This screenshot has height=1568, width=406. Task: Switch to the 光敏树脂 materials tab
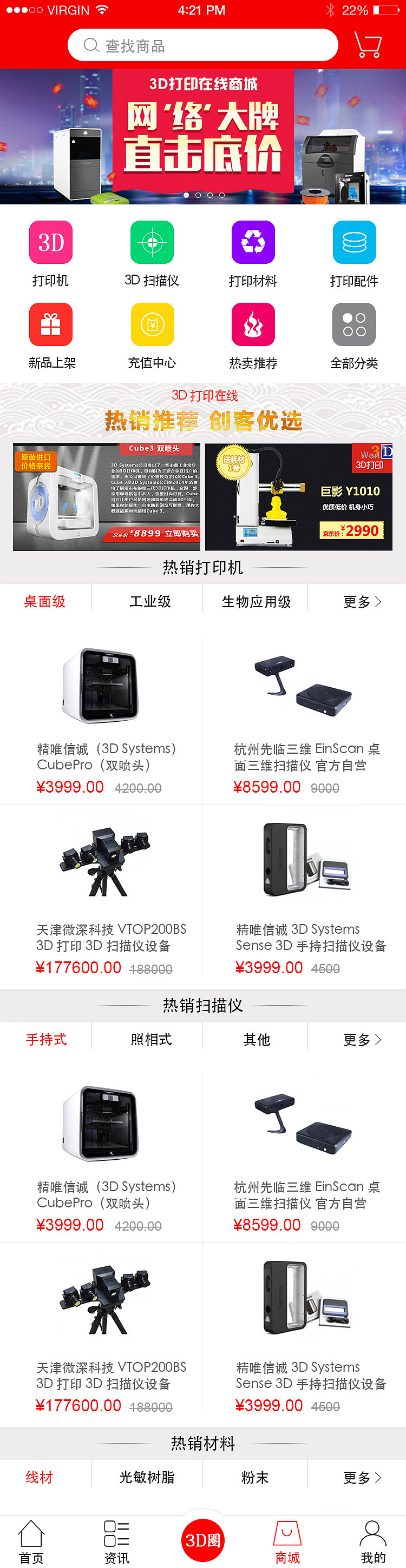click(147, 1477)
